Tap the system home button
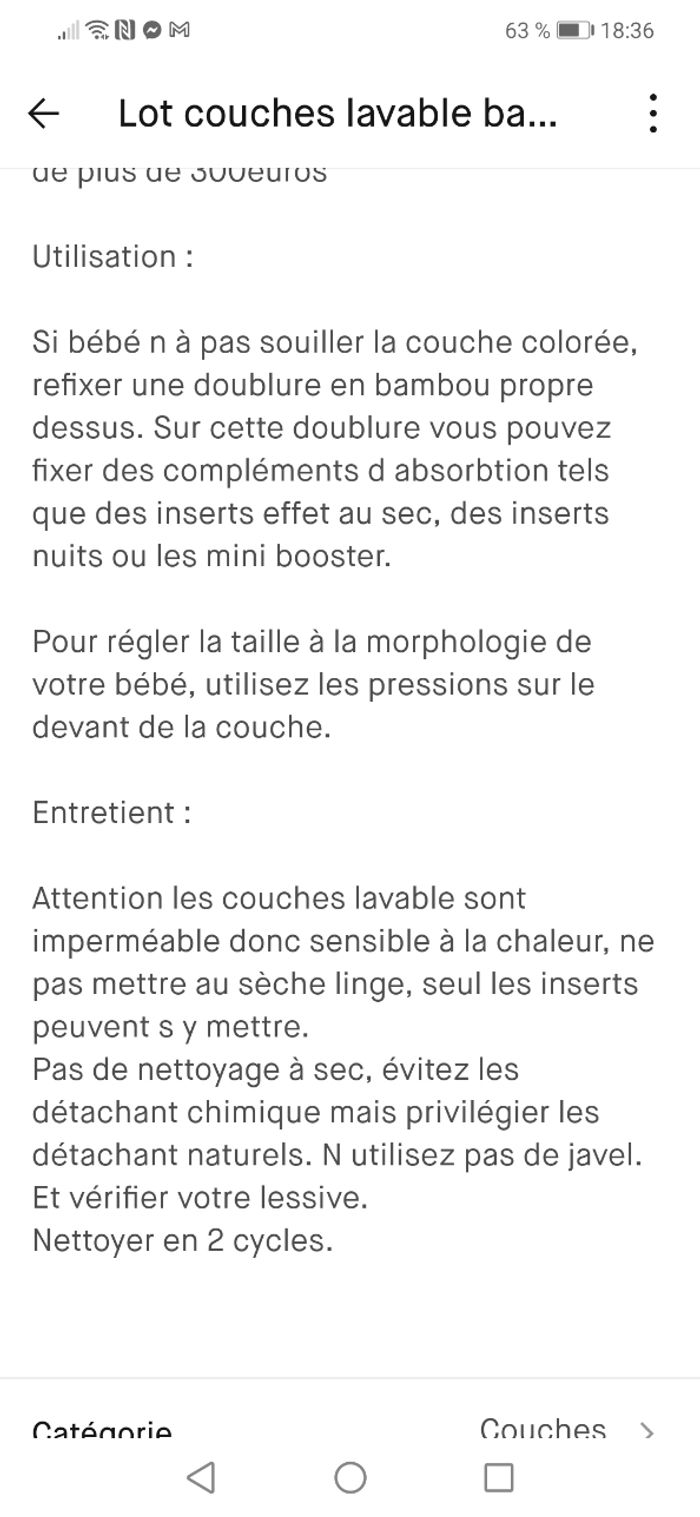This screenshot has height=1517, width=700. click(x=350, y=1477)
